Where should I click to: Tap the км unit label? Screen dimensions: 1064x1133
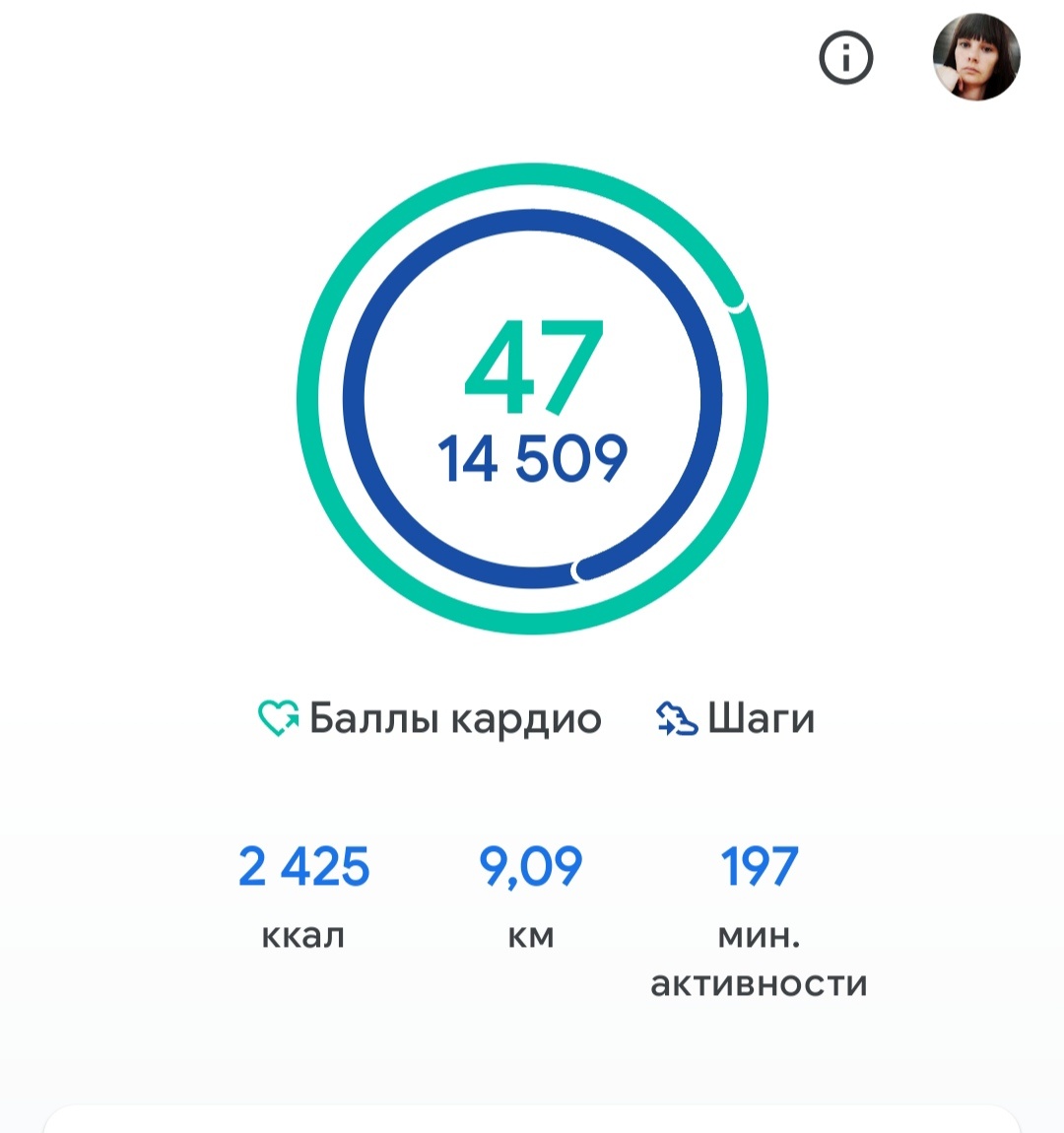click(532, 936)
